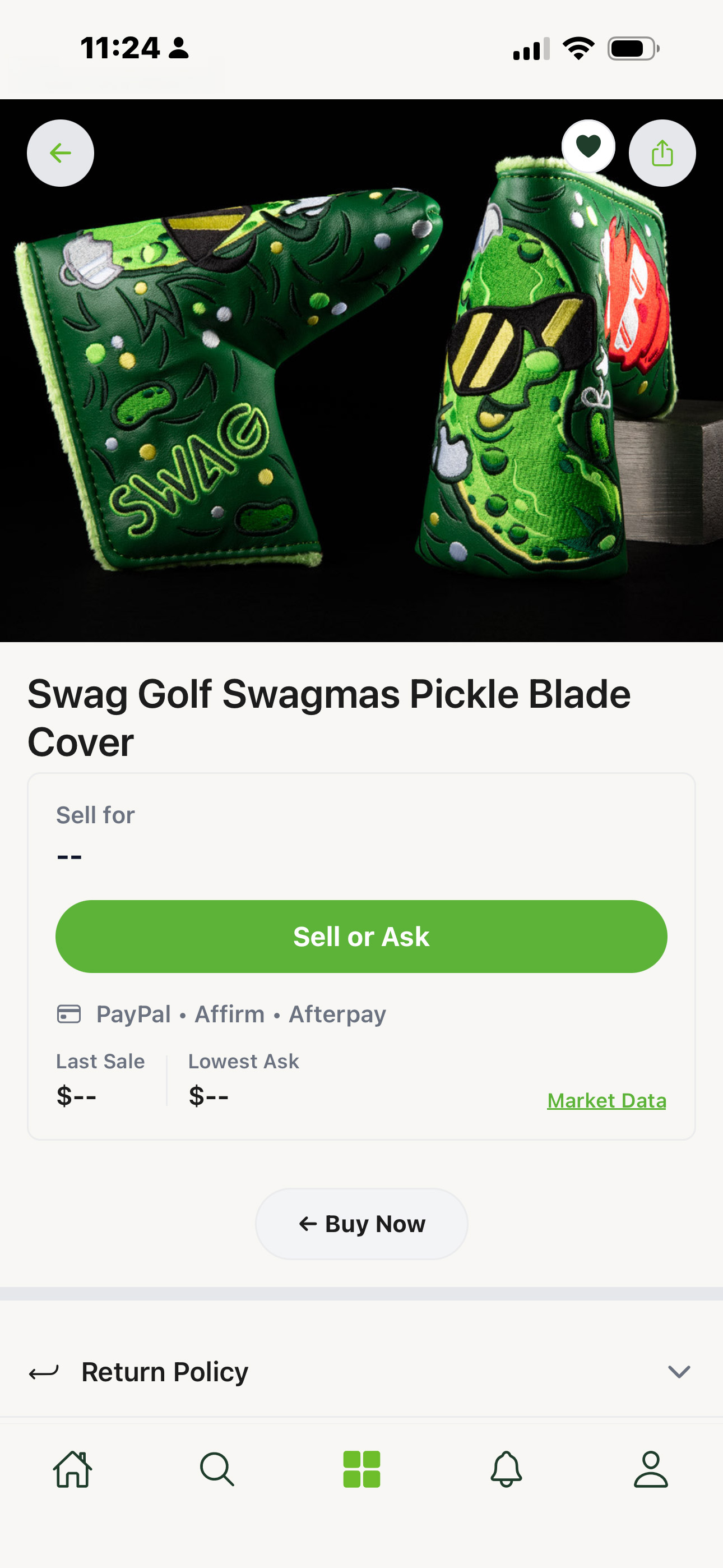
Task: Share this putter cover listing
Action: [662, 153]
